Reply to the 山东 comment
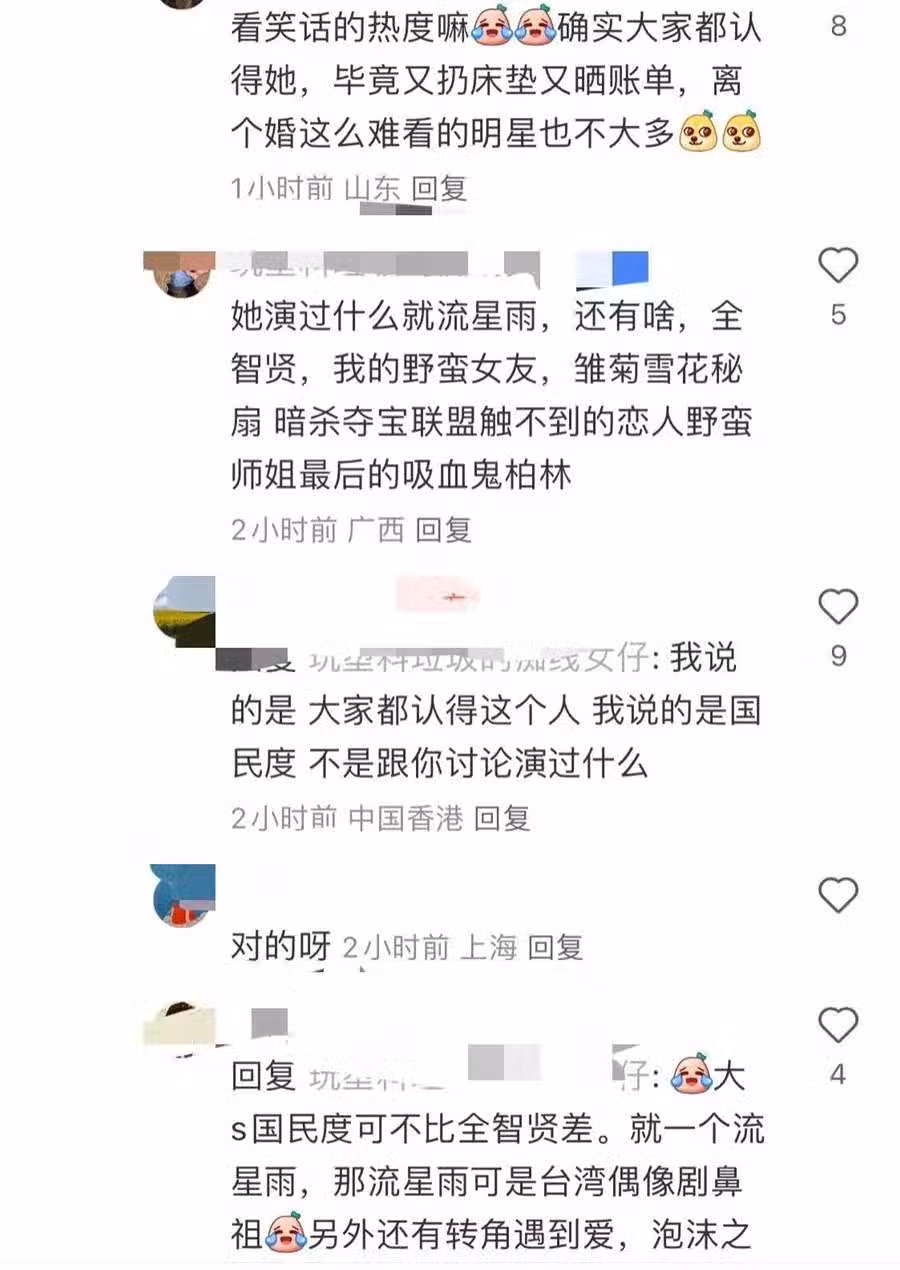900x1270 pixels. tap(440, 188)
